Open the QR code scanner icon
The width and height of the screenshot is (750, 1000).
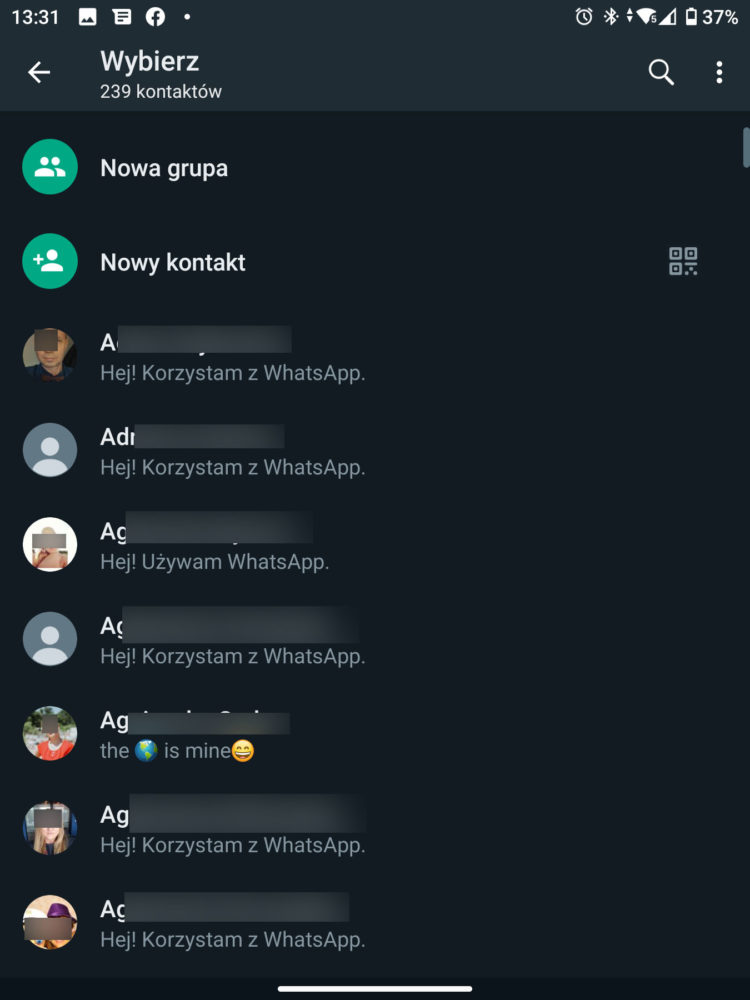683,262
